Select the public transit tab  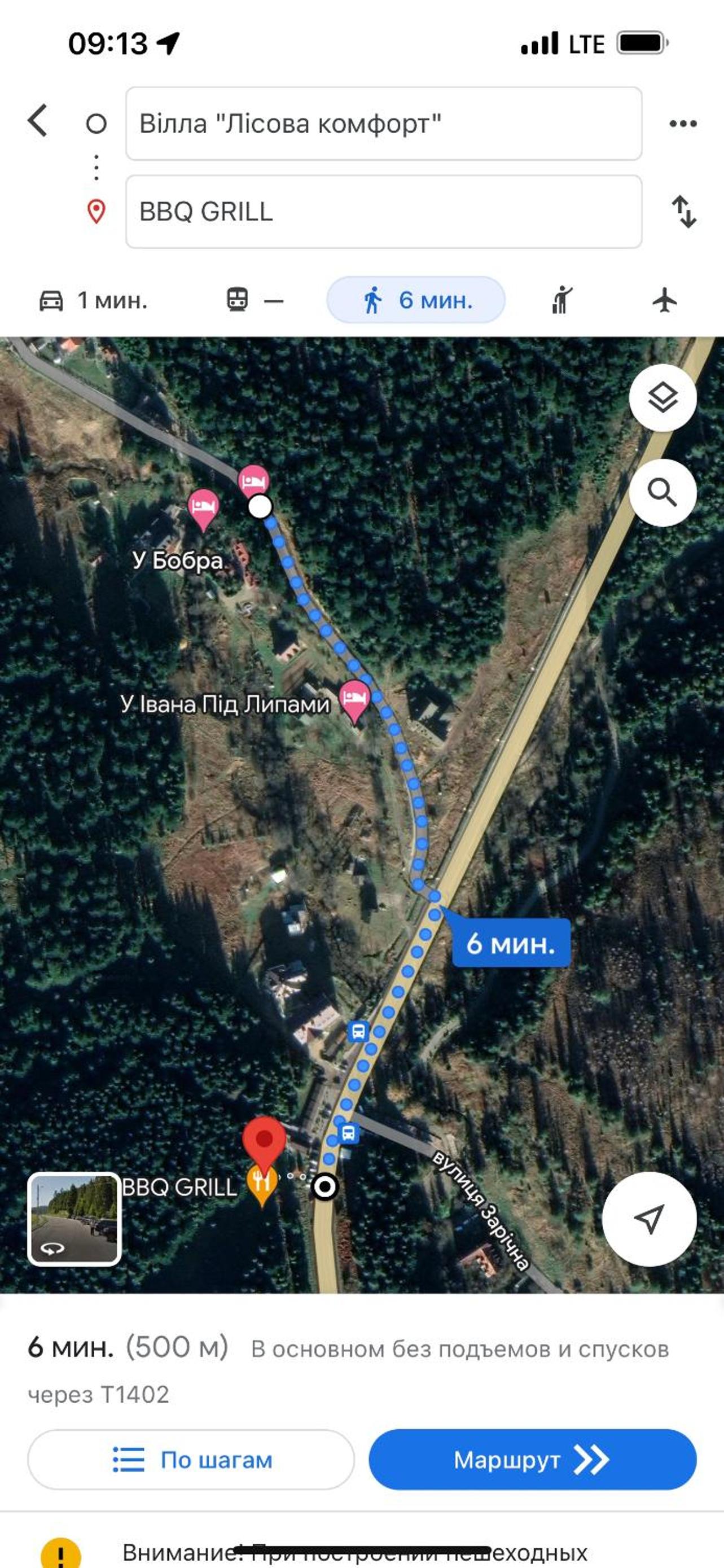(x=255, y=300)
